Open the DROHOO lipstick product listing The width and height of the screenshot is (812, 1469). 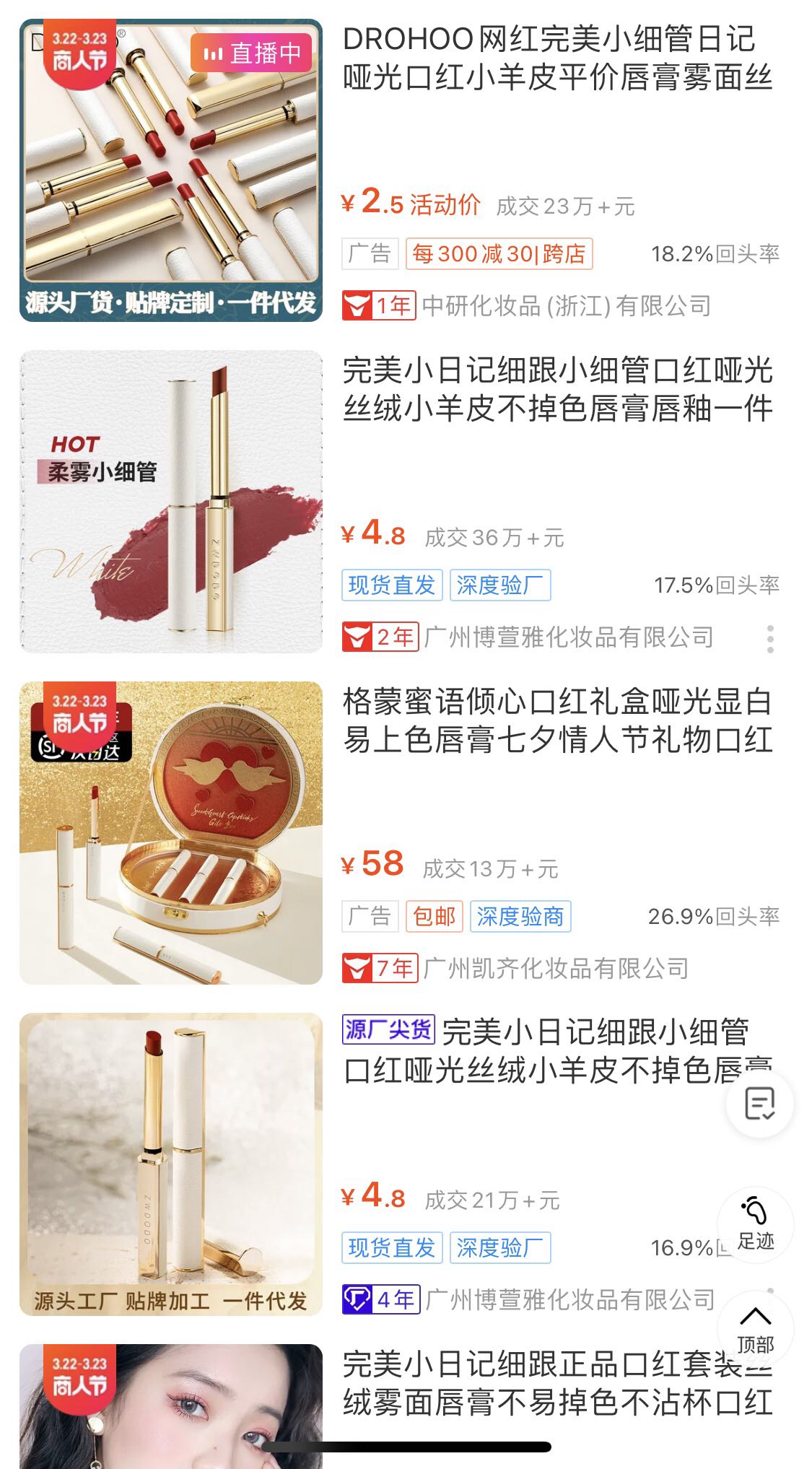pos(556,58)
